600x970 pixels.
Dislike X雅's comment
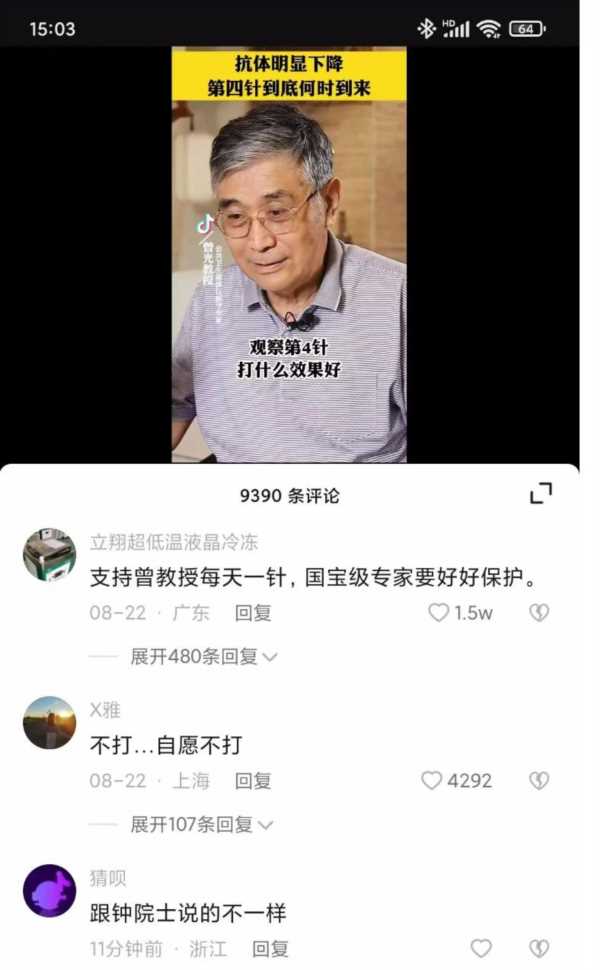point(539,781)
